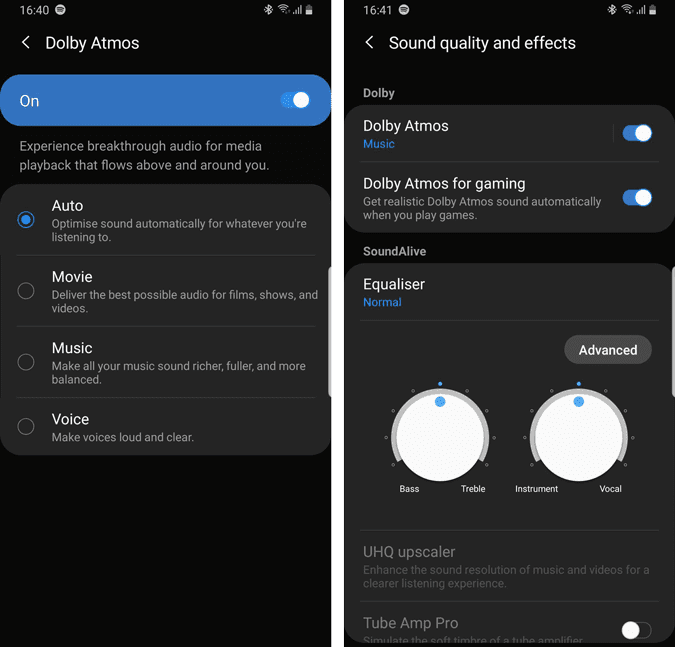Disable Dolby Atmos for gaming

(637, 198)
